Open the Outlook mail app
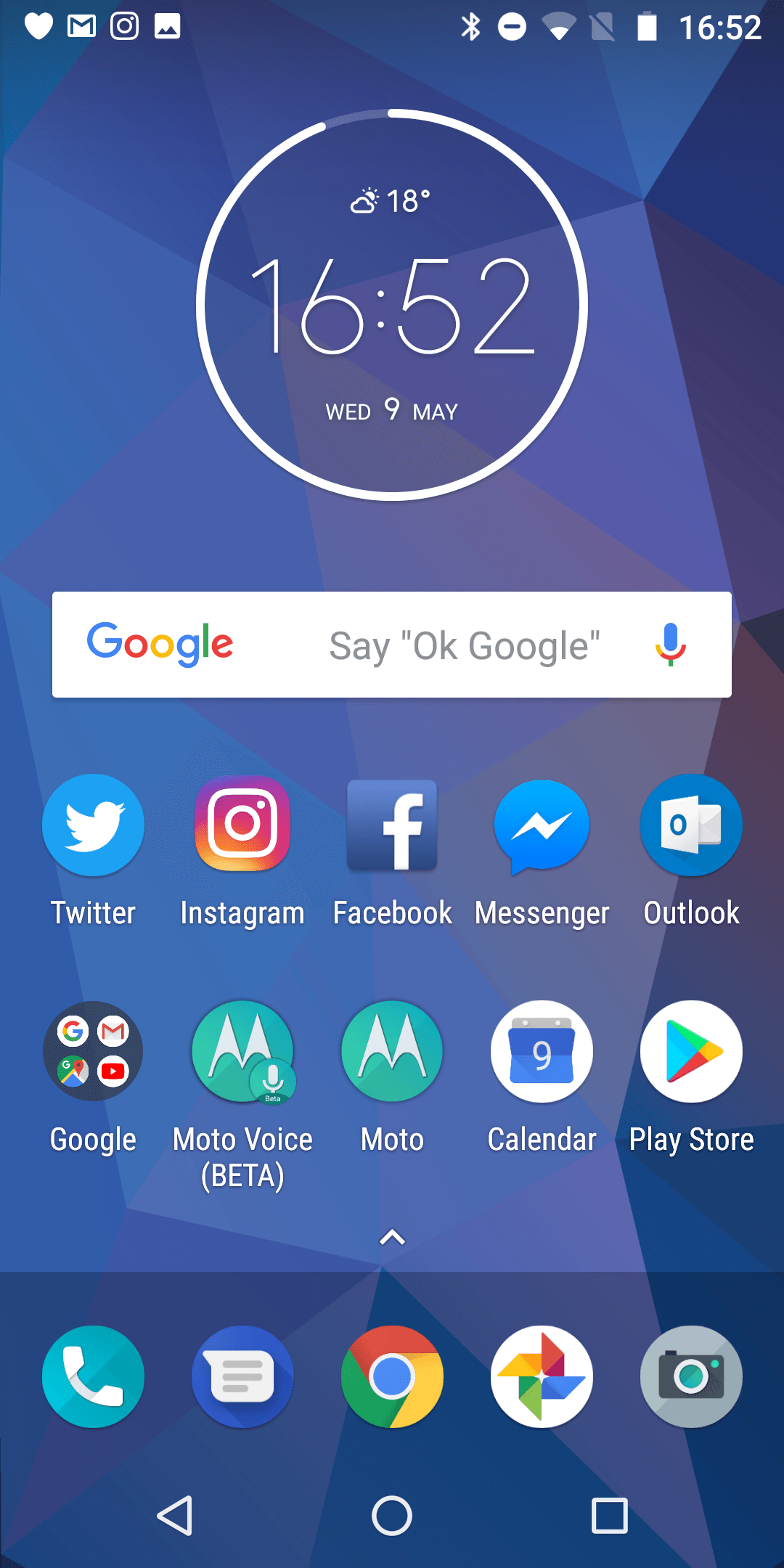The width and height of the screenshot is (784, 1568). 691,825
